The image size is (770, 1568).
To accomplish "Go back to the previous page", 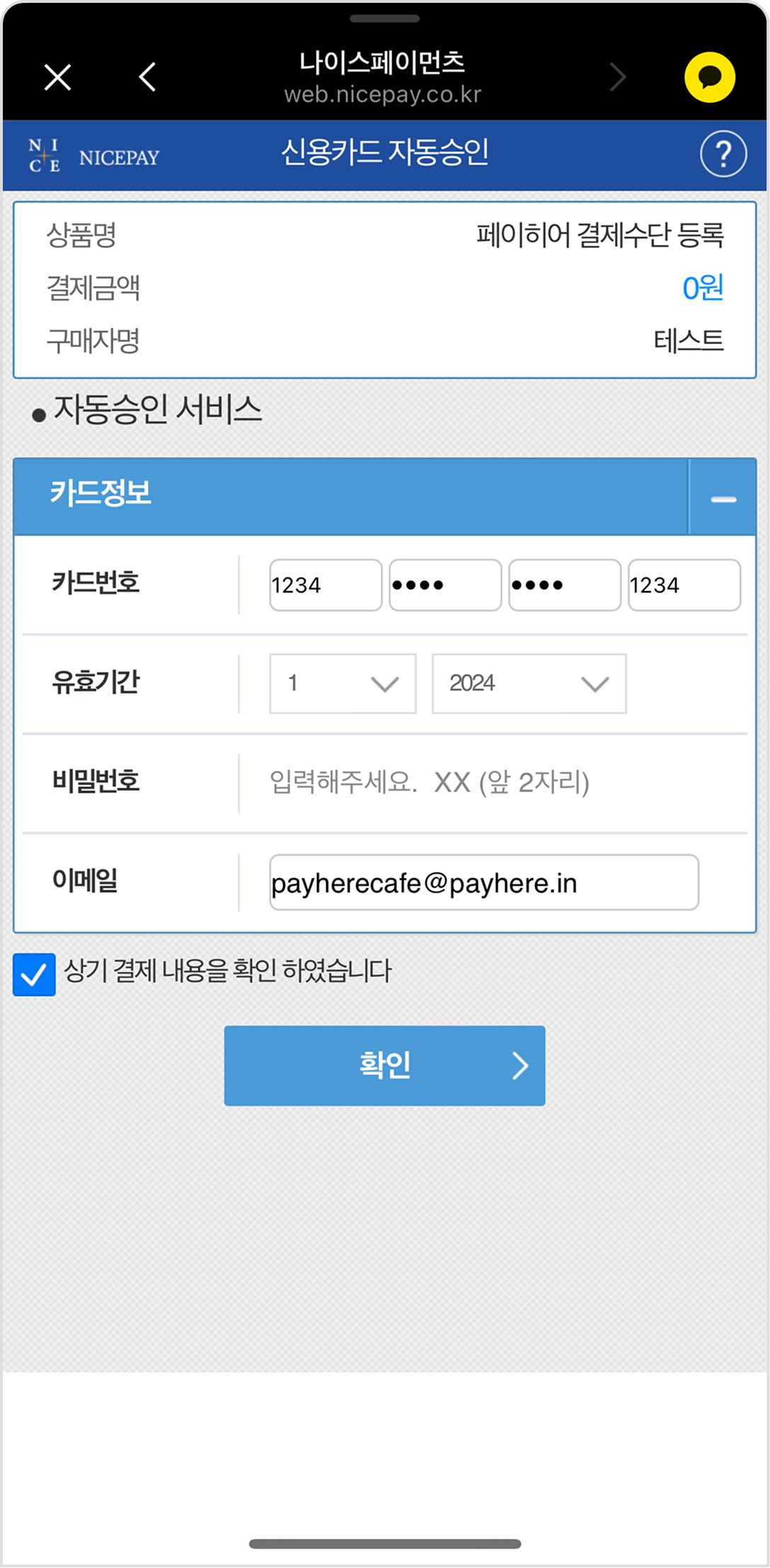I will [x=147, y=77].
